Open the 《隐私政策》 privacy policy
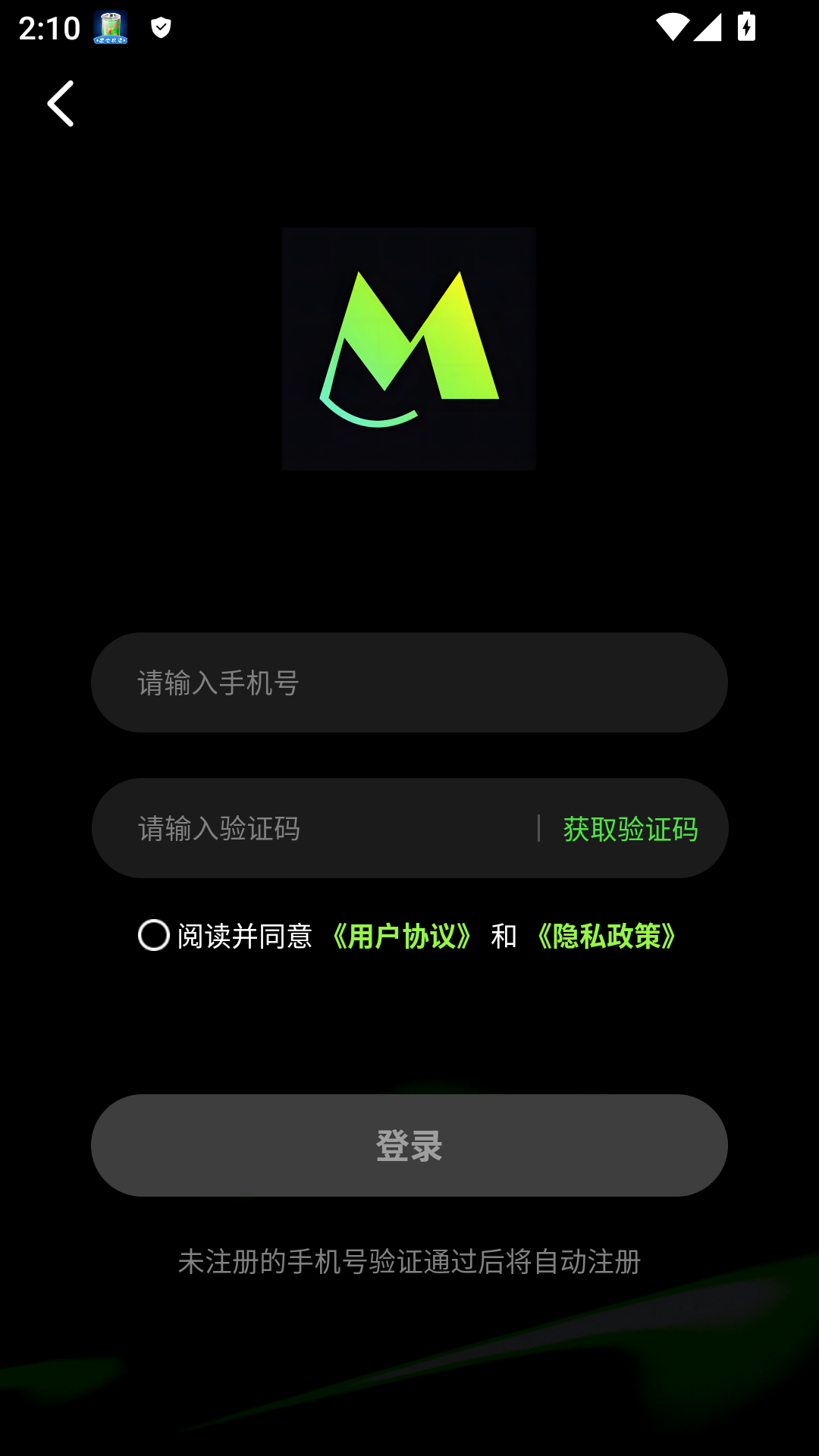Screen dimensions: 819x1456 click(606, 937)
